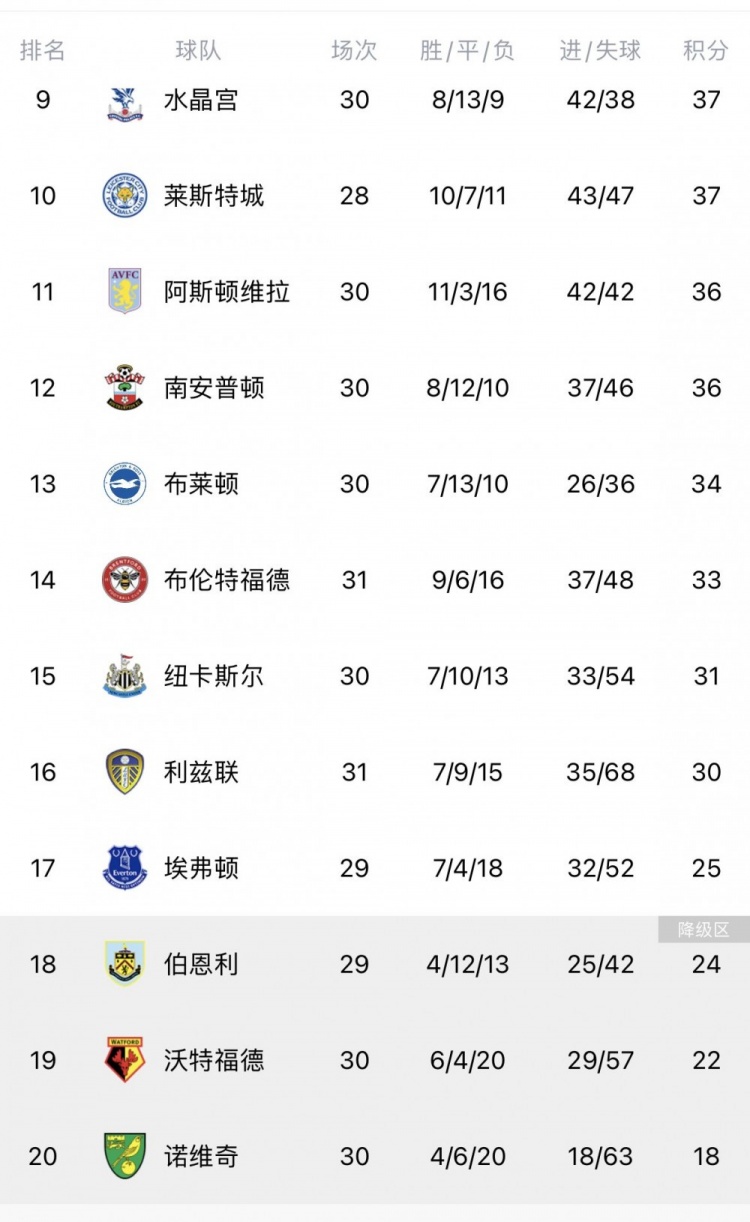View 埃弗顿 team details
The width and height of the screenshot is (750, 1222).
click(201, 868)
